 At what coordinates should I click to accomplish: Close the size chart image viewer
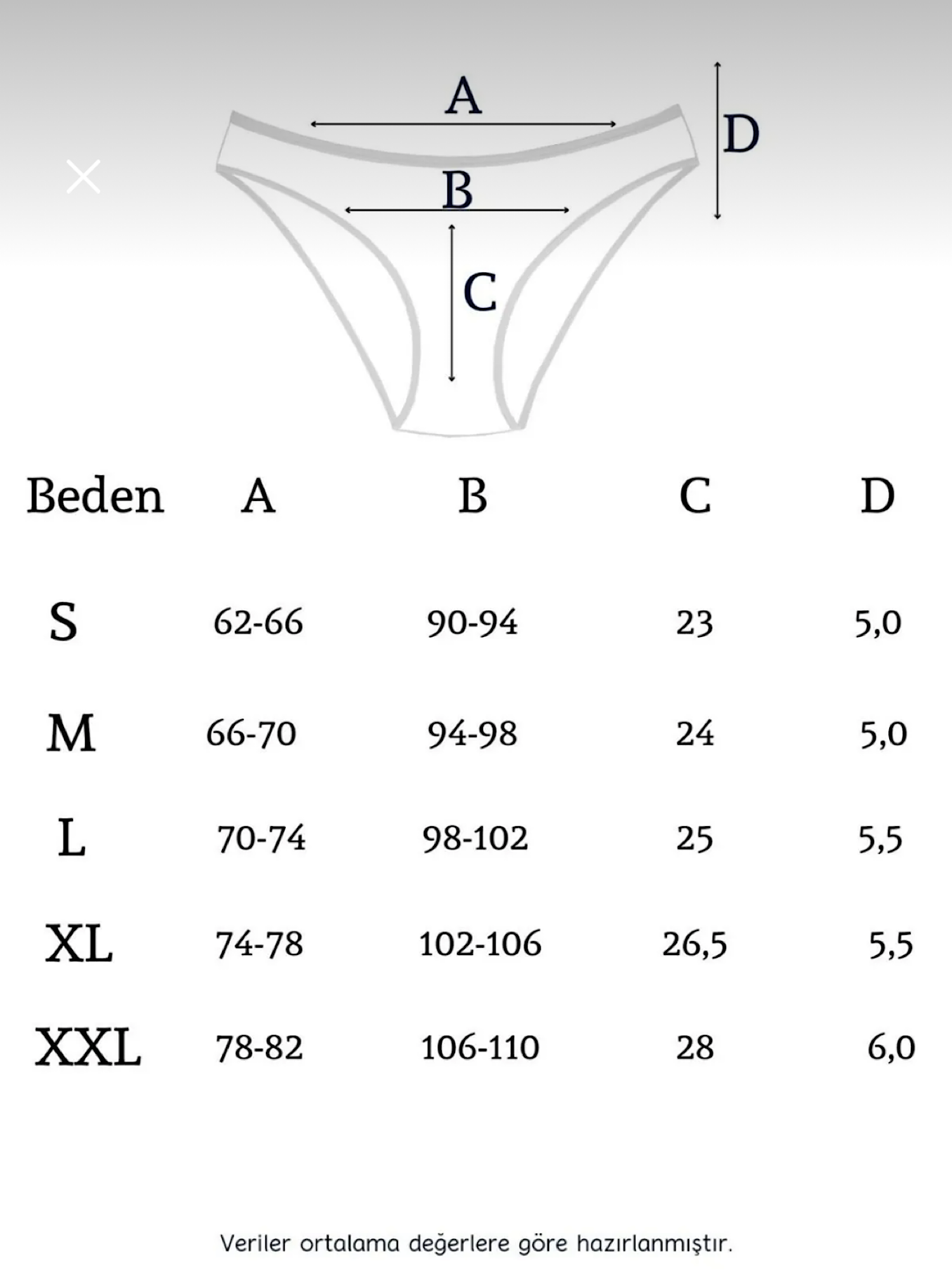(x=83, y=177)
